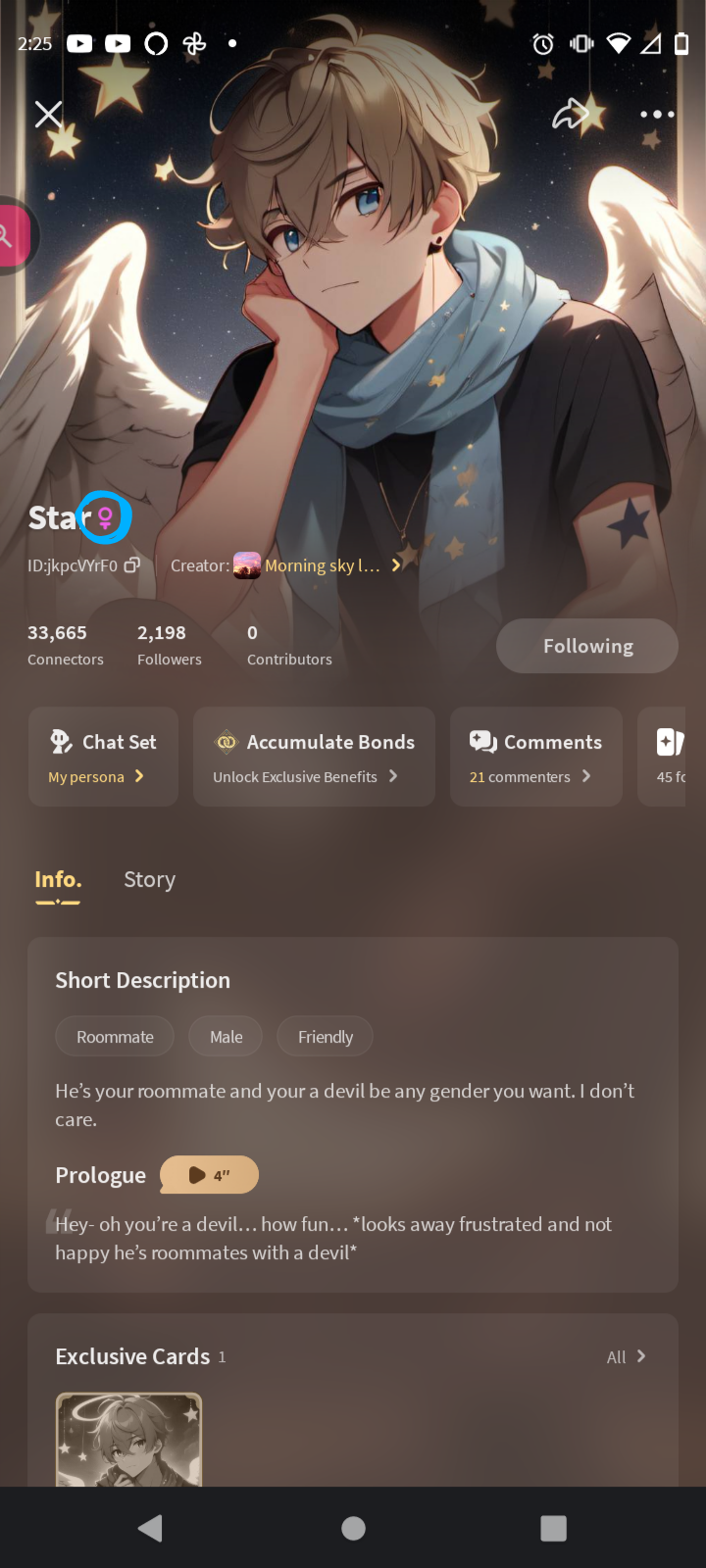Image resolution: width=706 pixels, height=1568 pixels.
Task: Close the Star character profile
Action: click(x=48, y=115)
